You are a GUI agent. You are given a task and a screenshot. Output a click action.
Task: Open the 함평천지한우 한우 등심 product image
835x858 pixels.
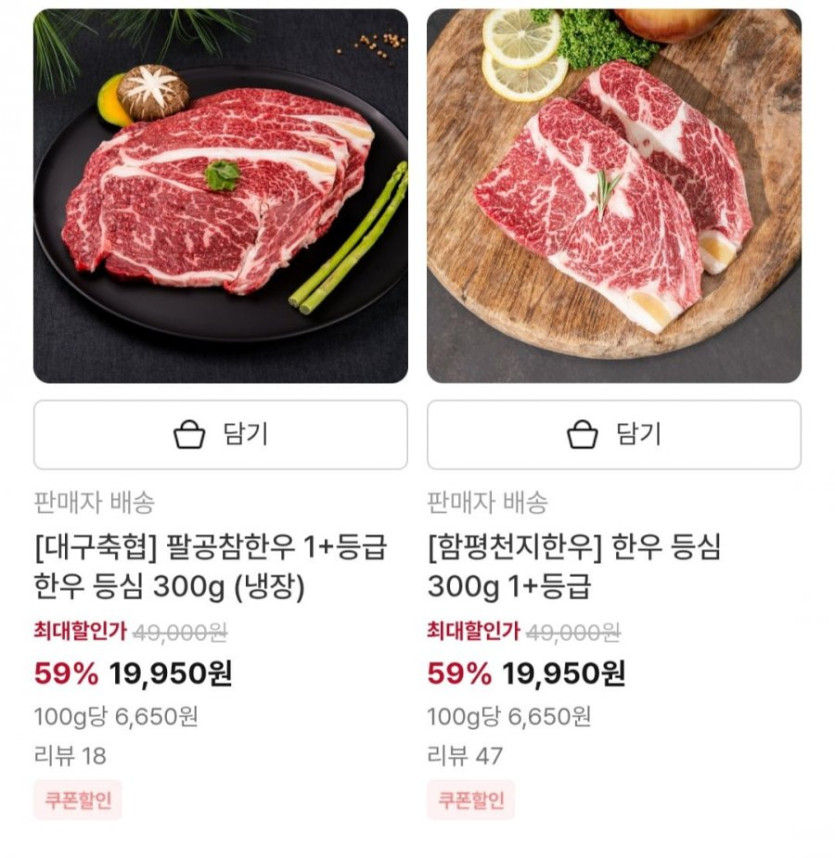point(613,196)
